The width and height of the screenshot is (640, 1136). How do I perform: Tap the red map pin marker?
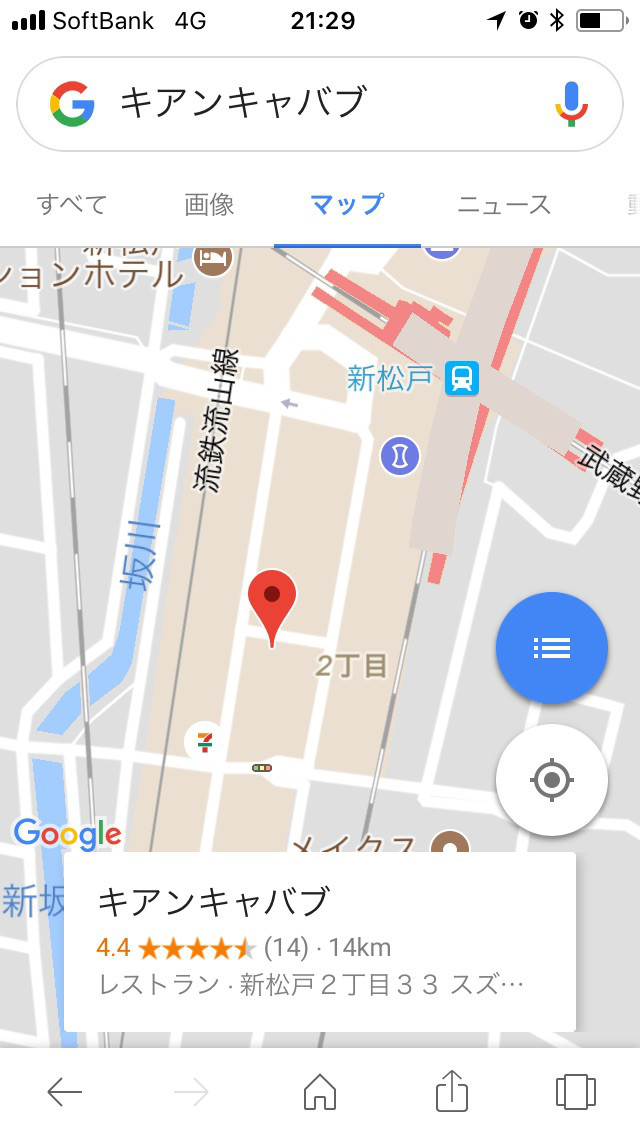point(272,600)
